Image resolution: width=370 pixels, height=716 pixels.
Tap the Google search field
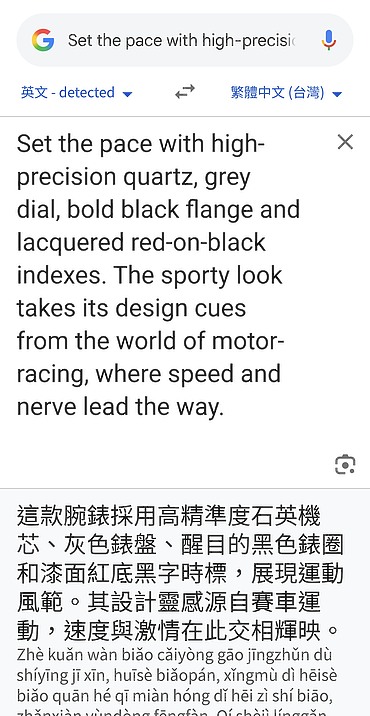point(185,40)
